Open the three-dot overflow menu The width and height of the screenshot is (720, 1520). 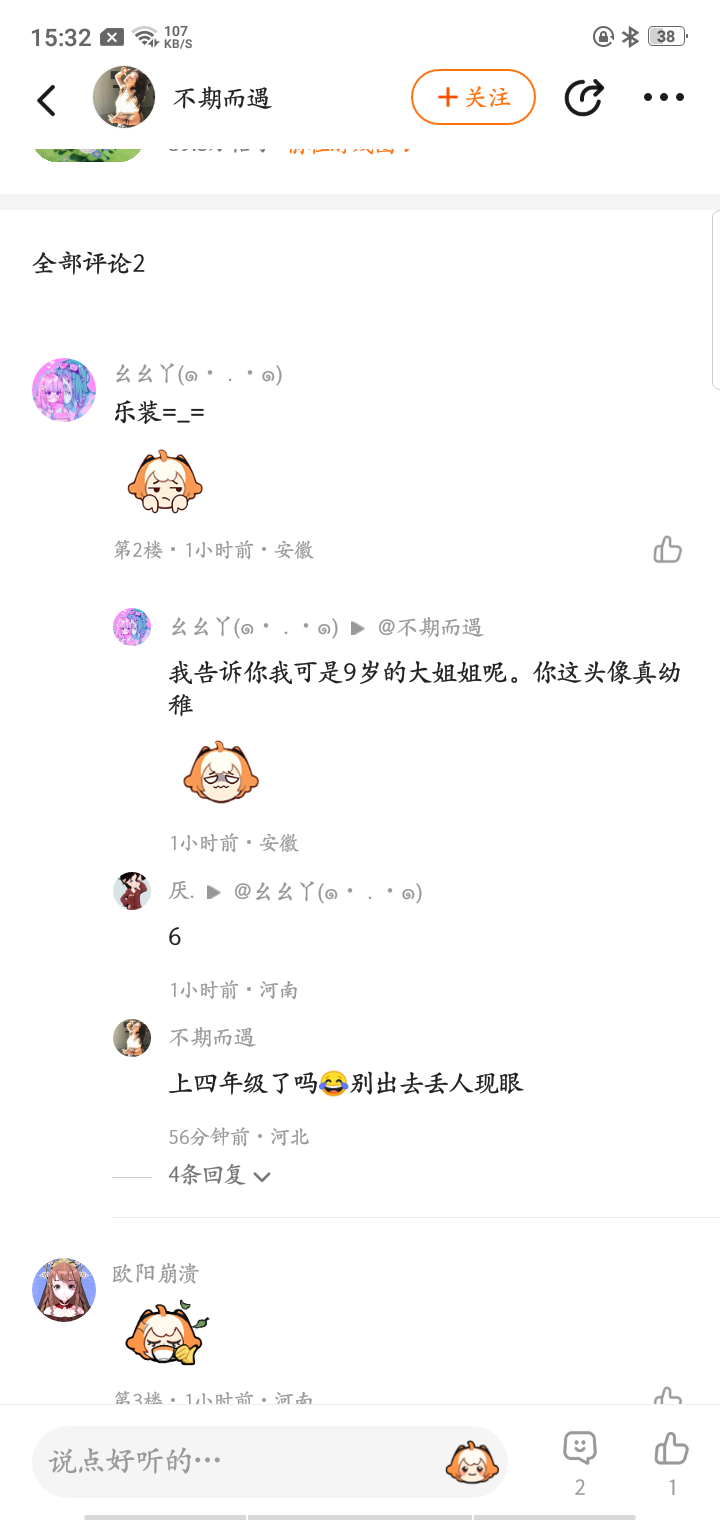663,97
